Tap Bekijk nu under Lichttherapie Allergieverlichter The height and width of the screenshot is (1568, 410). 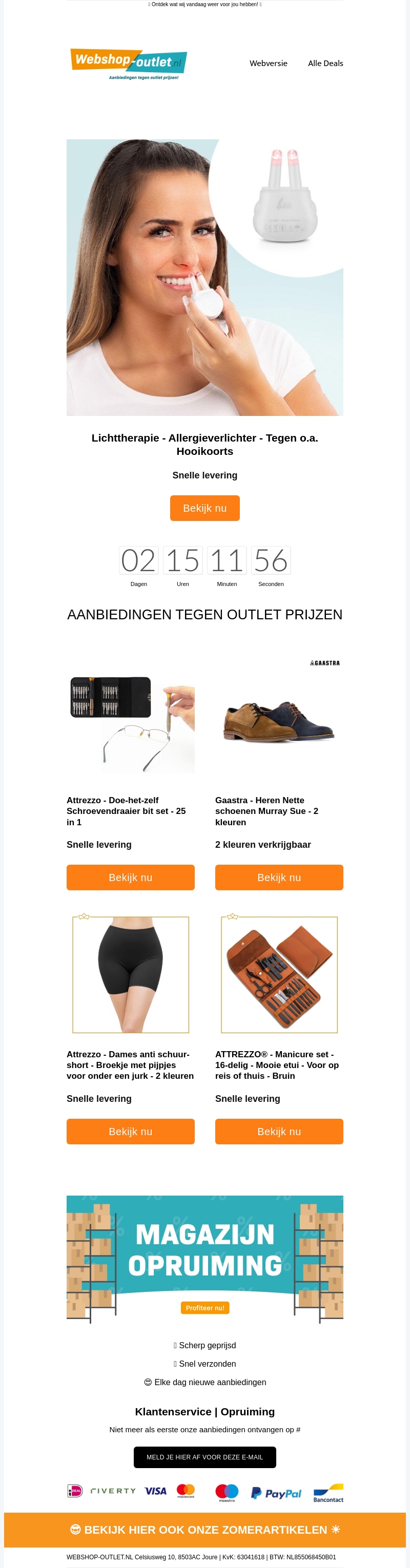204,508
